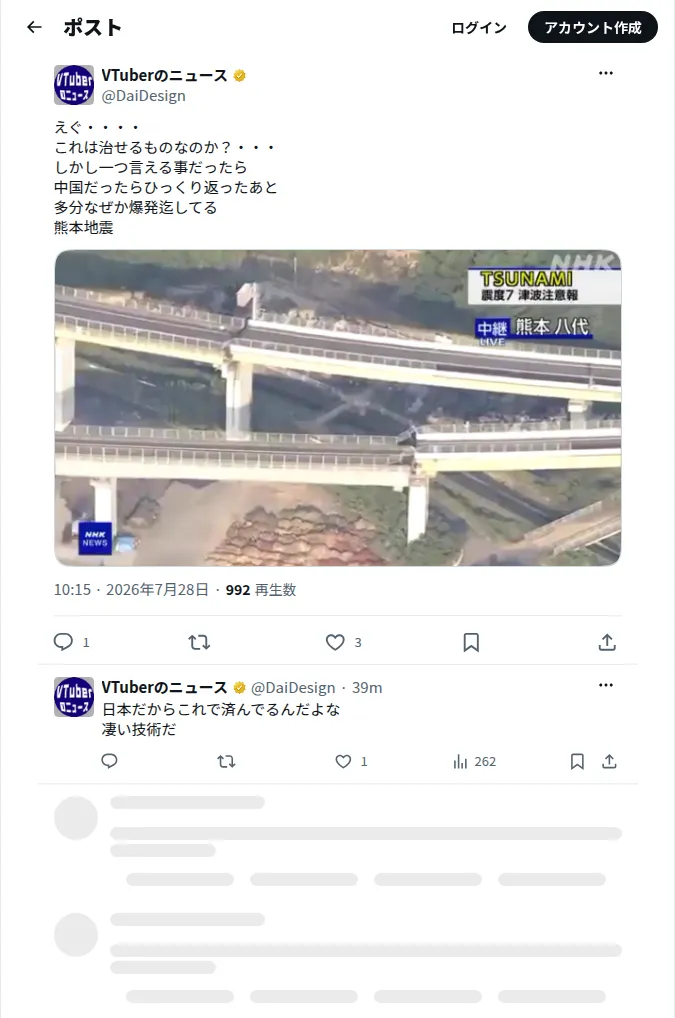The image size is (675, 1018).
Task: Repost the main post
Action: [199, 642]
